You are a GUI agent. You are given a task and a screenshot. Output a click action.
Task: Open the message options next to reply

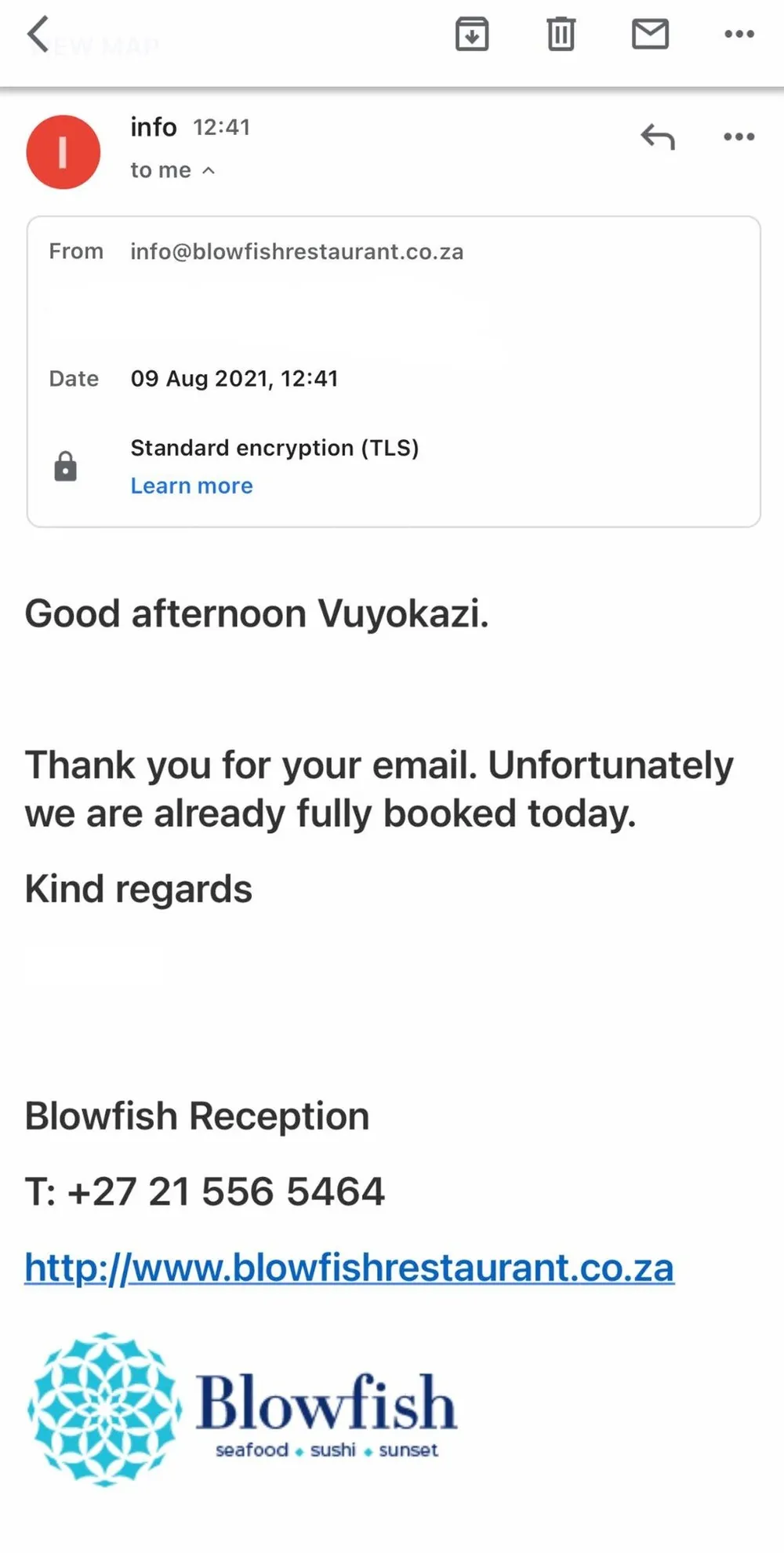(x=739, y=136)
